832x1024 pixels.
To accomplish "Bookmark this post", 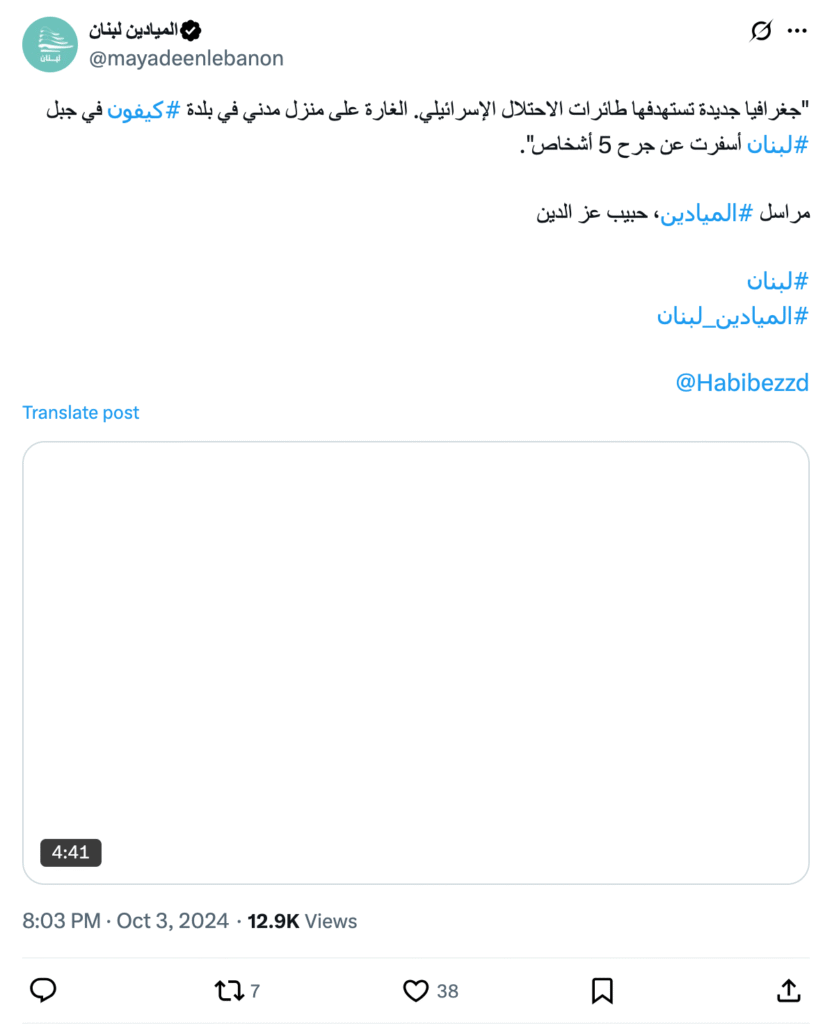I will click(602, 990).
